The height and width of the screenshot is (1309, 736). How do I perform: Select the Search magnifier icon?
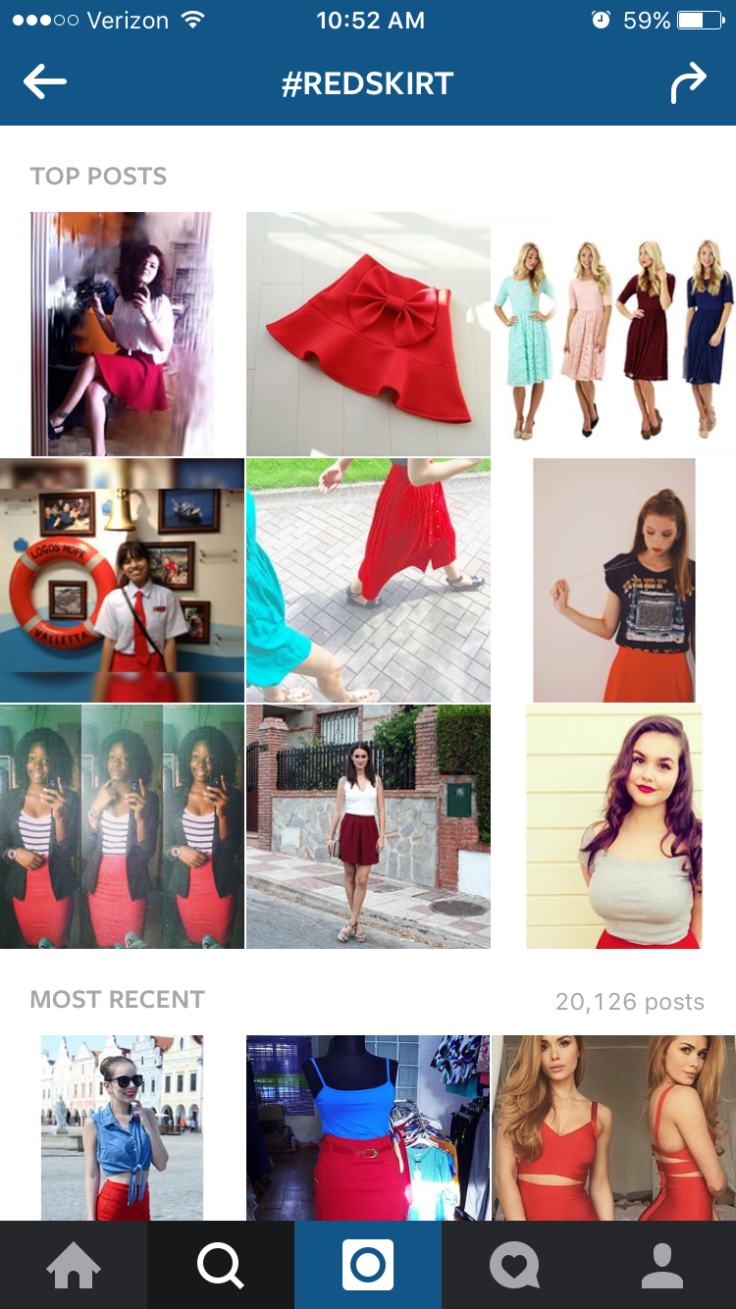point(220,1266)
